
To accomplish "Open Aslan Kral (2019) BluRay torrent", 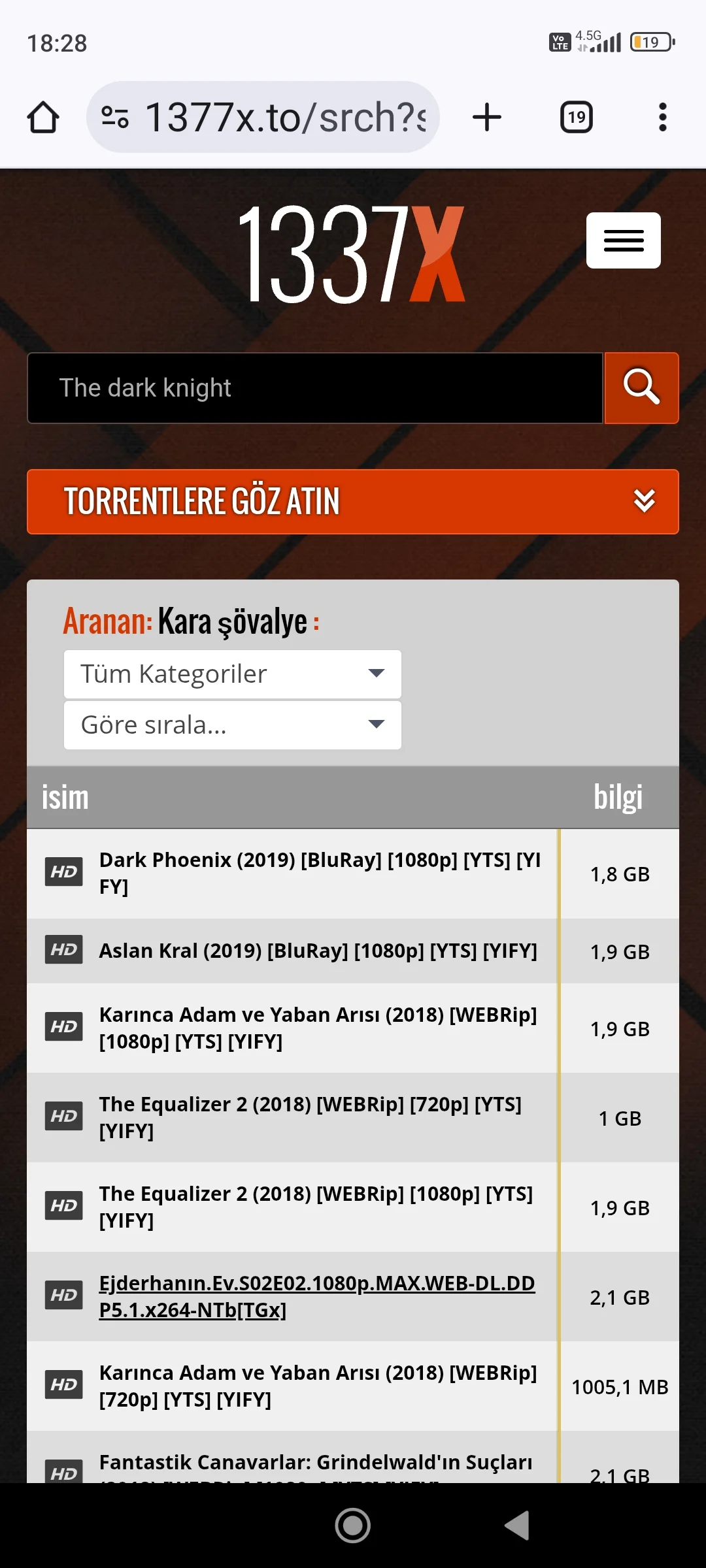I will [318, 951].
